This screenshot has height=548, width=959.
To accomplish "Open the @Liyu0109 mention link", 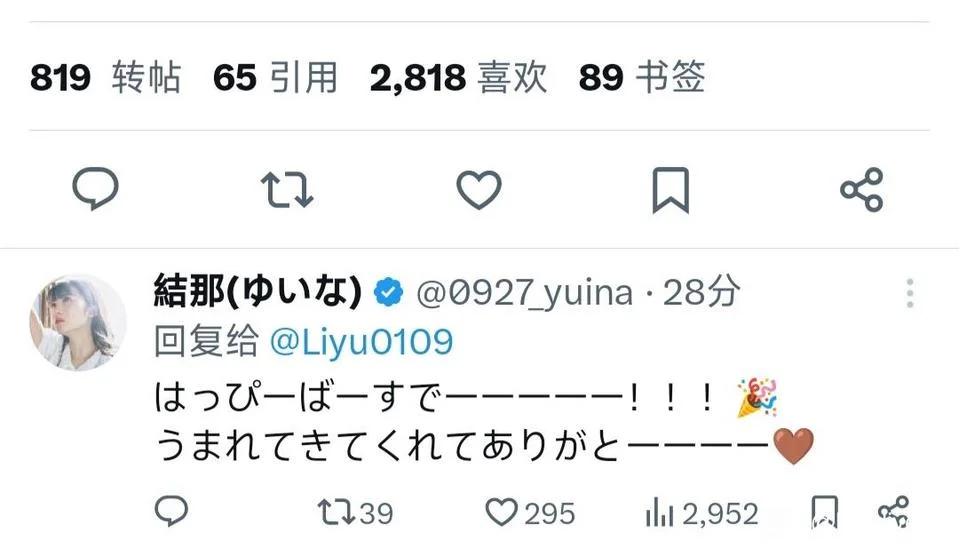I will 361,342.
